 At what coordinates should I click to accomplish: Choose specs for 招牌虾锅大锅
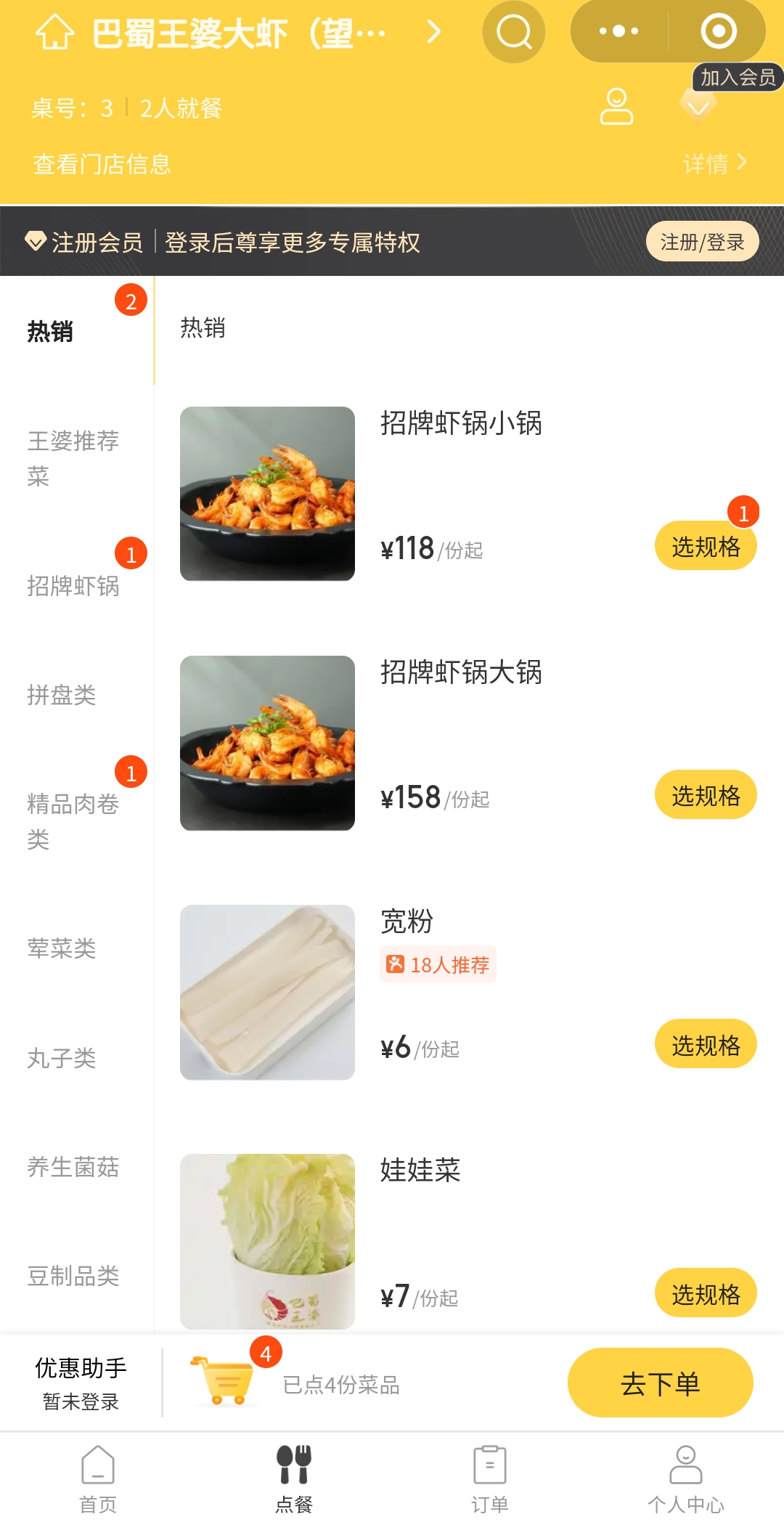coord(706,795)
